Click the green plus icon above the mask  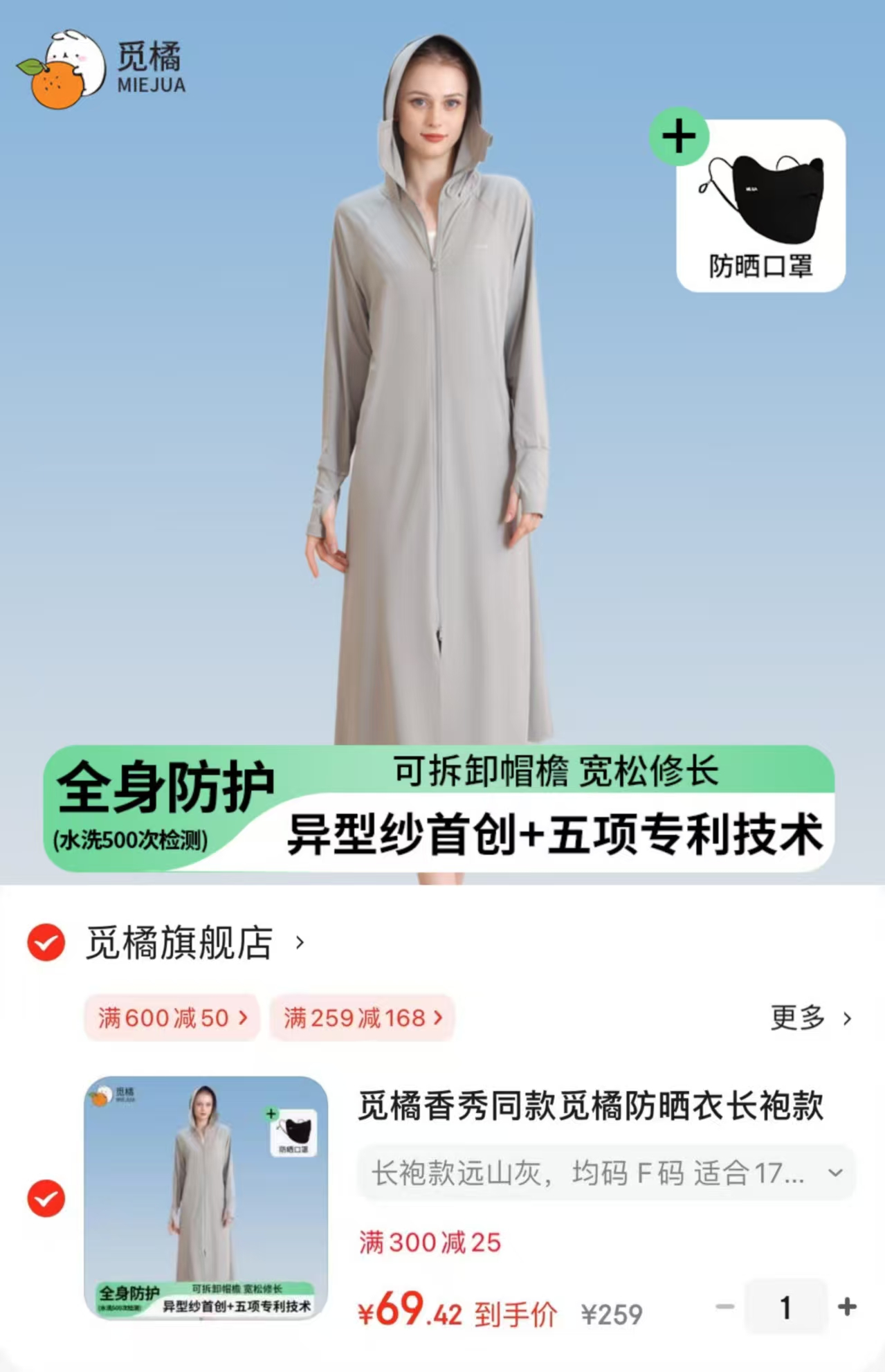(680, 136)
